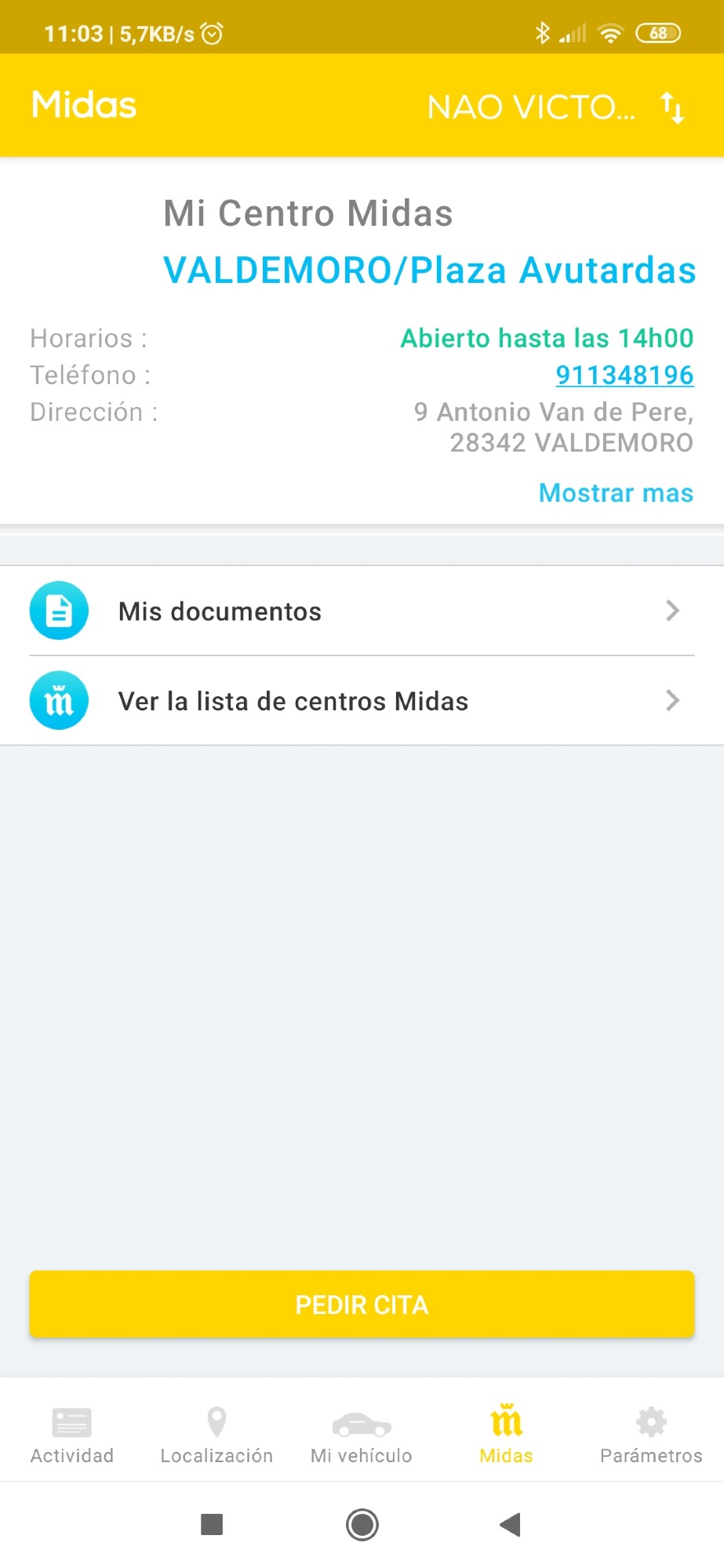724x1568 pixels.
Task: Go back with the system back button
Action: tap(511, 1524)
